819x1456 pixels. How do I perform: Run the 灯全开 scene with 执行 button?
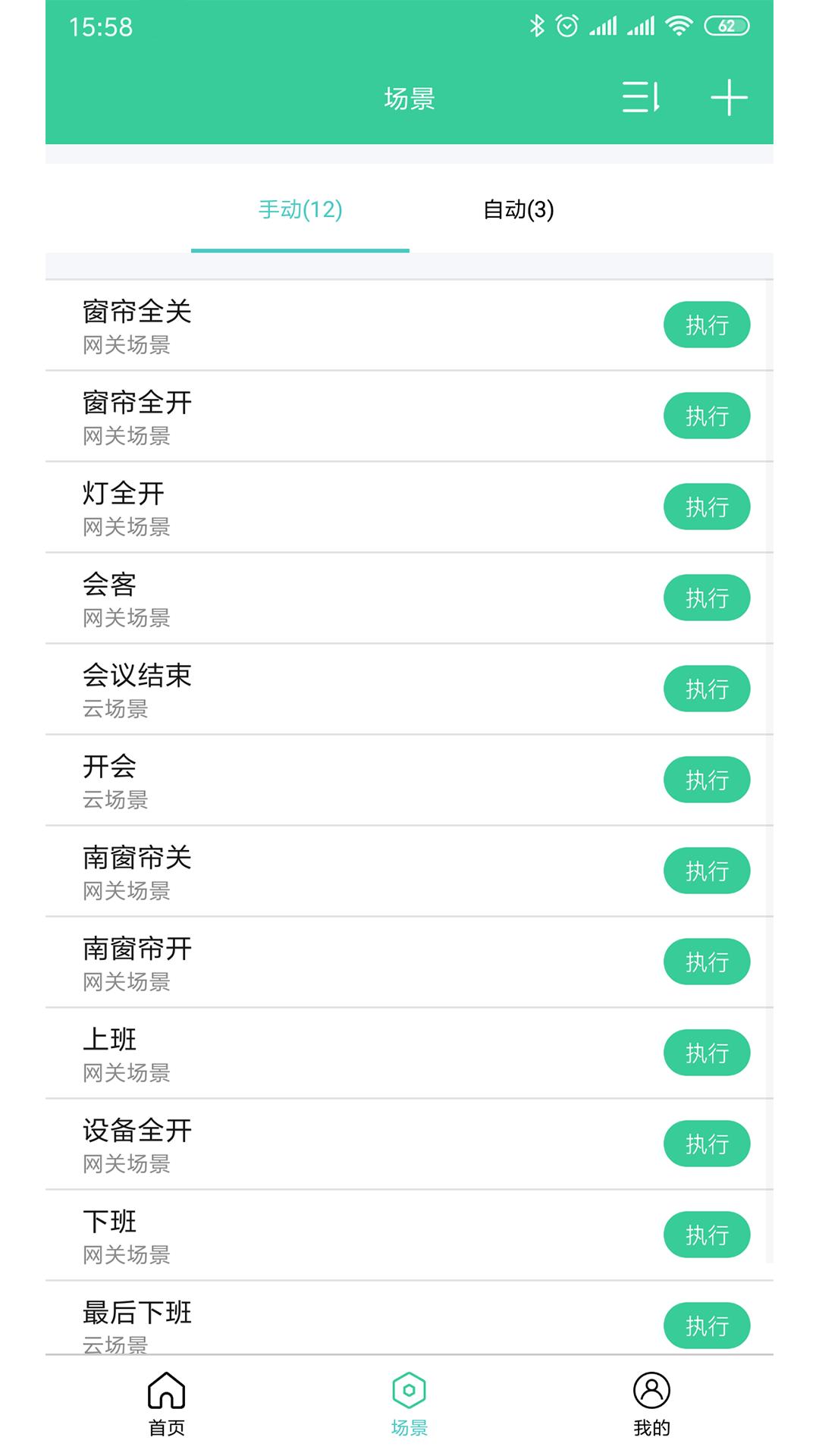pyautogui.click(x=706, y=506)
